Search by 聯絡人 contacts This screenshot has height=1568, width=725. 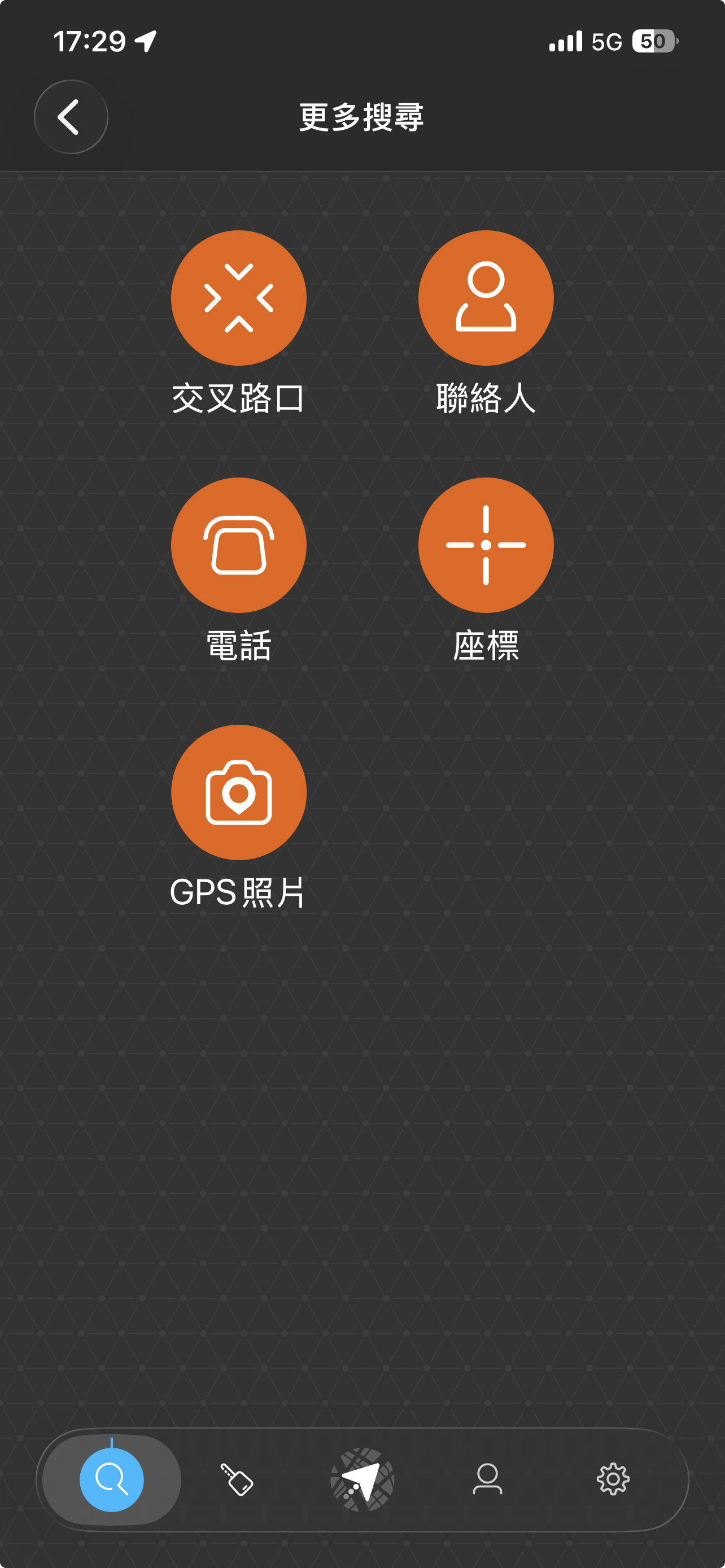point(485,297)
